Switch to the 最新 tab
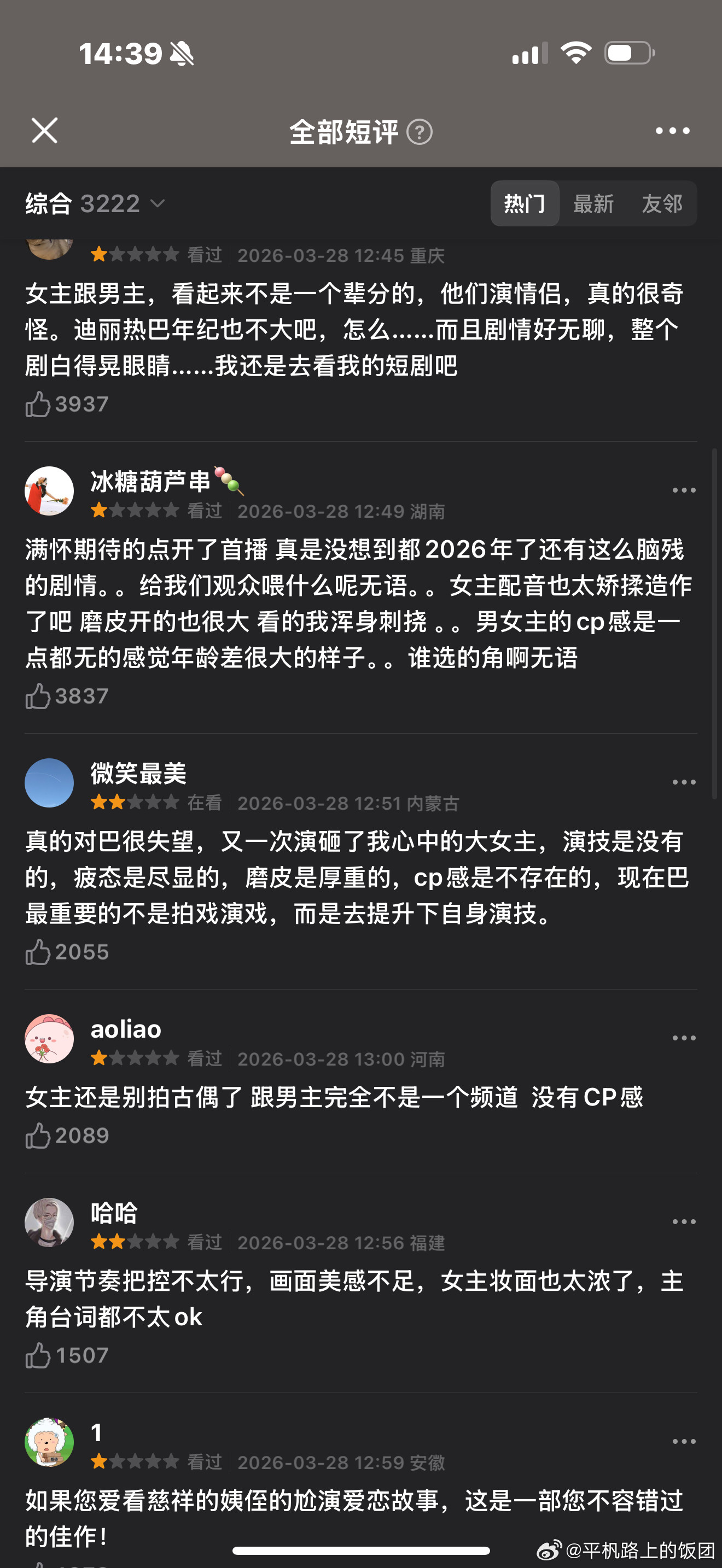The width and height of the screenshot is (722, 1568). (x=595, y=203)
